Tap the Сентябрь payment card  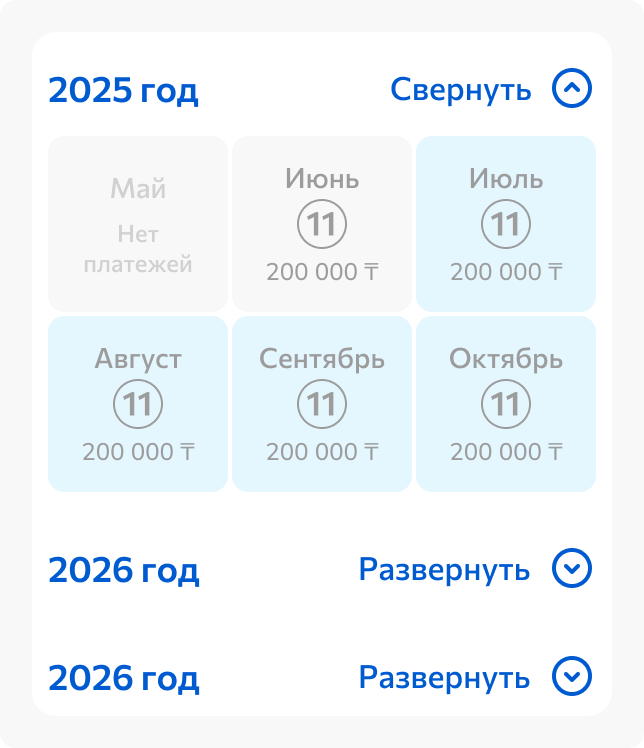coord(321,404)
